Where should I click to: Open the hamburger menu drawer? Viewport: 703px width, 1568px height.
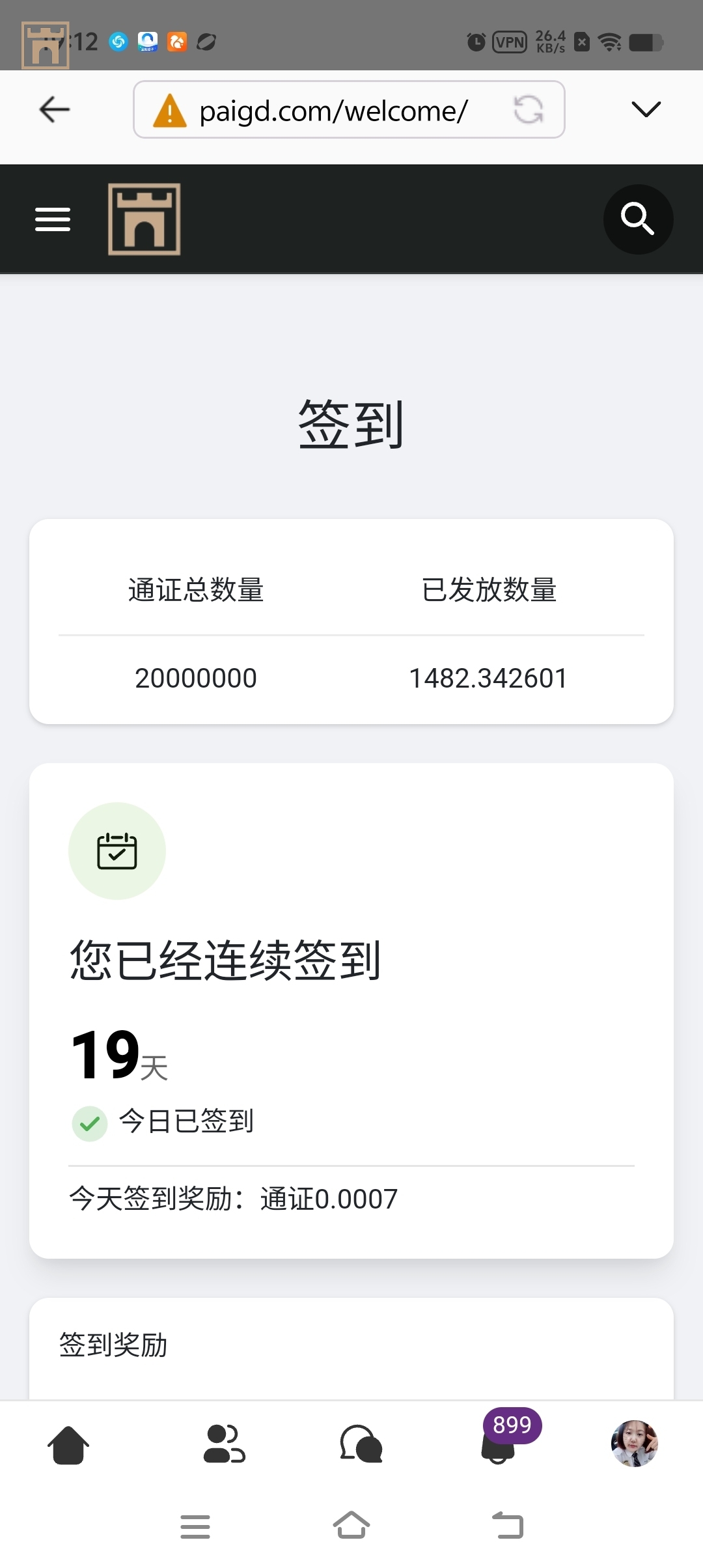[53, 219]
